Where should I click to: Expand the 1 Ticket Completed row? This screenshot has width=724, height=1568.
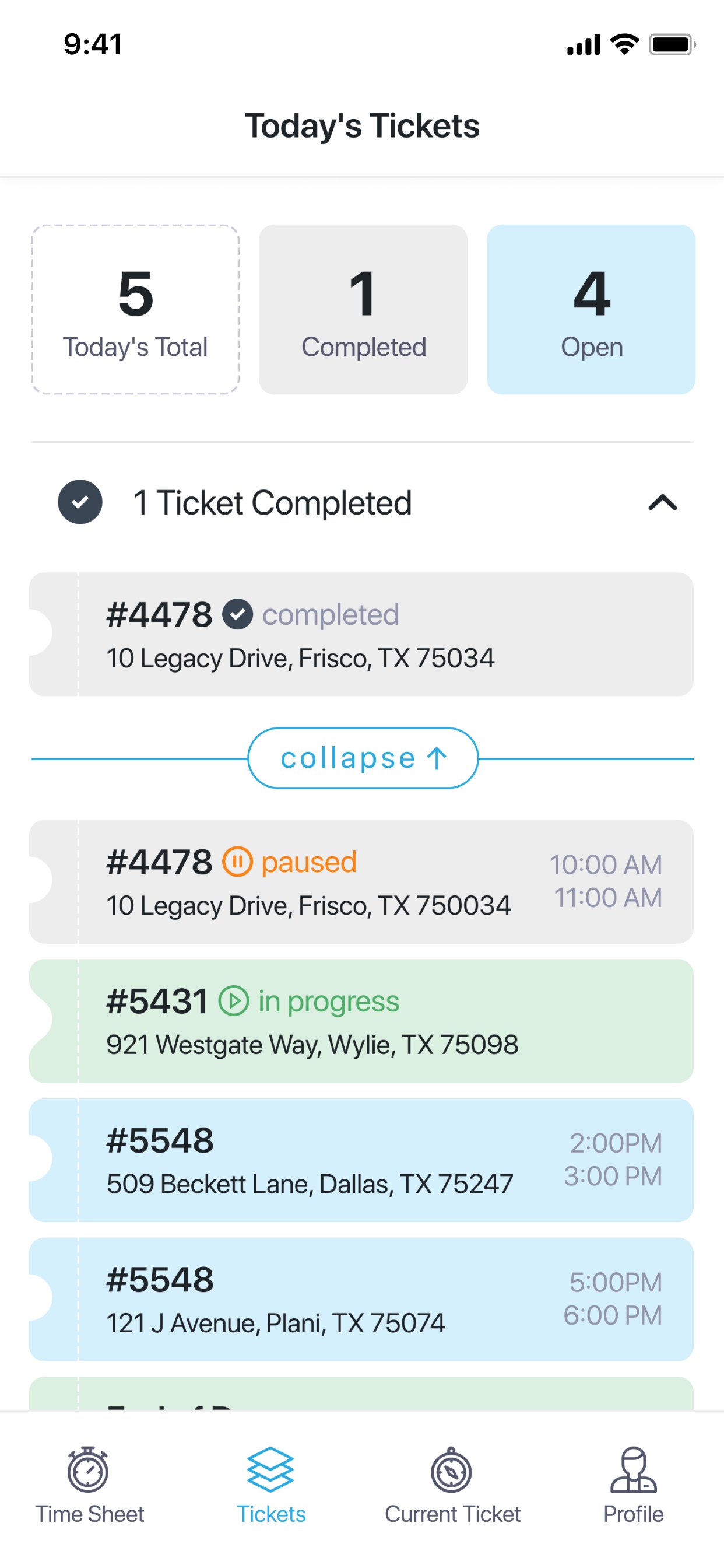pyautogui.click(x=273, y=502)
